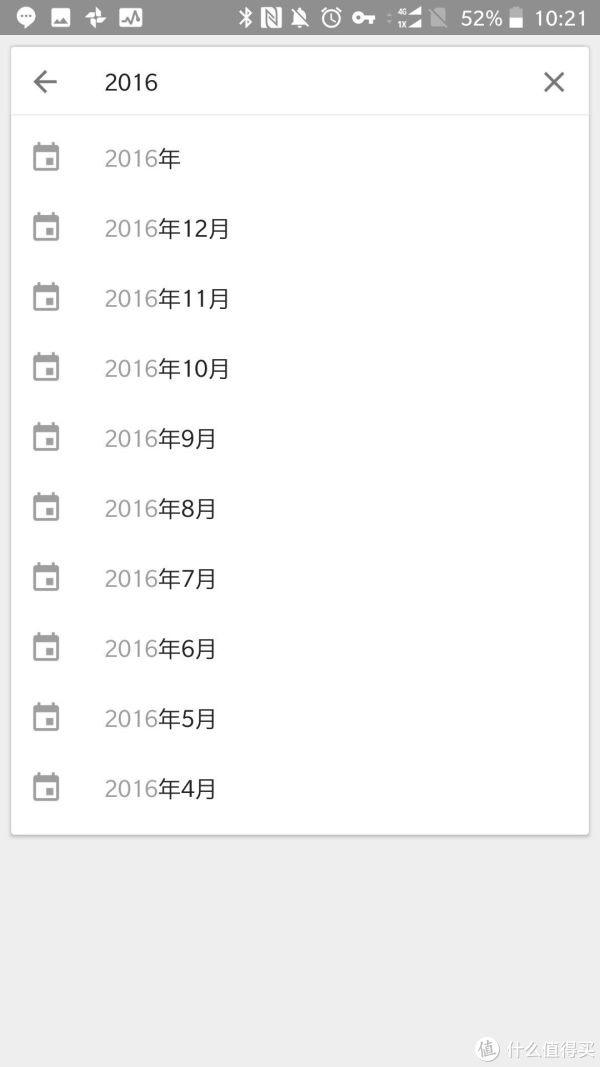Image resolution: width=600 pixels, height=1067 pixels.
Task: Select the 2016年 suggestion
Action: click(x=143, y=159)
